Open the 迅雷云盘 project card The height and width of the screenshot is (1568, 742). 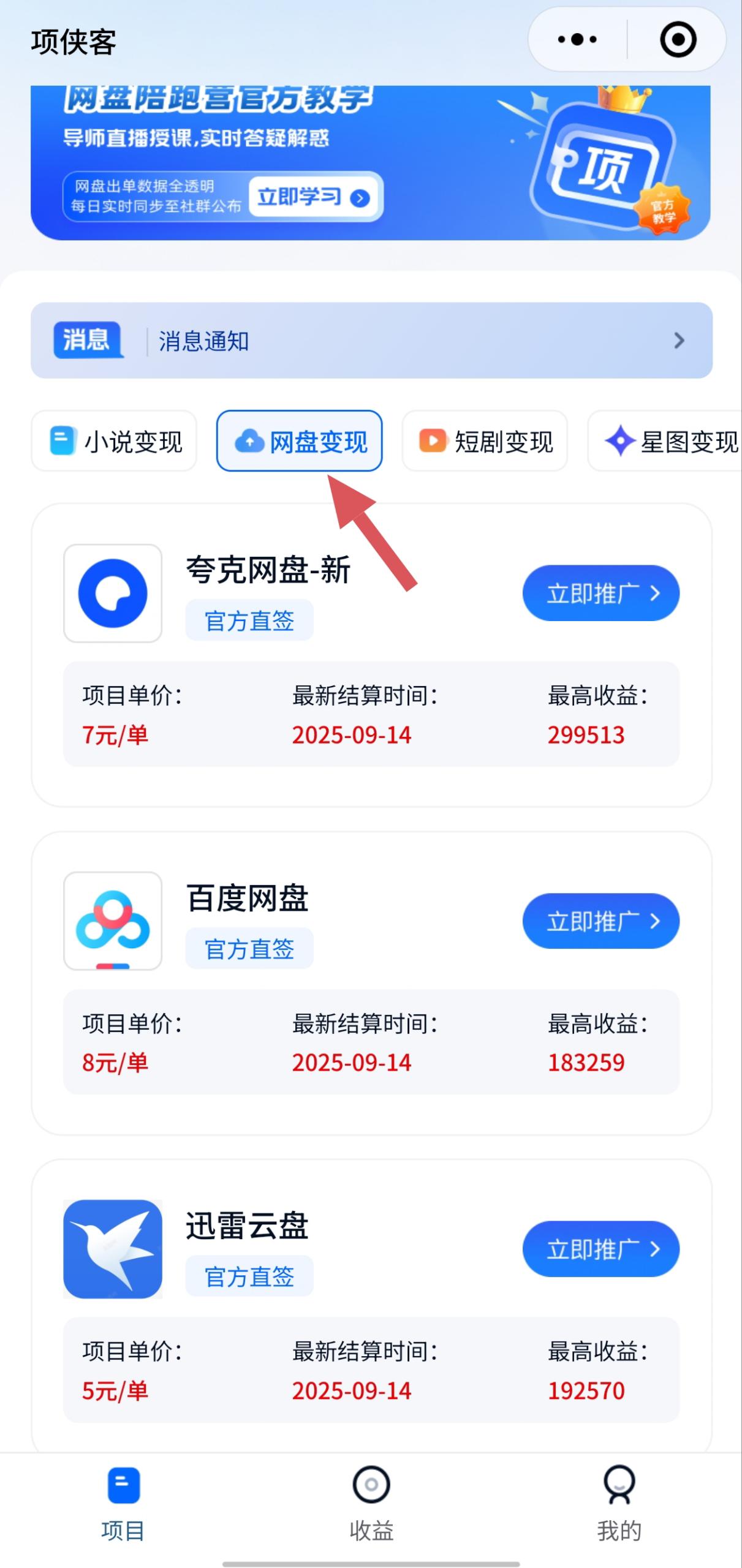click(x=371, y=1305)
